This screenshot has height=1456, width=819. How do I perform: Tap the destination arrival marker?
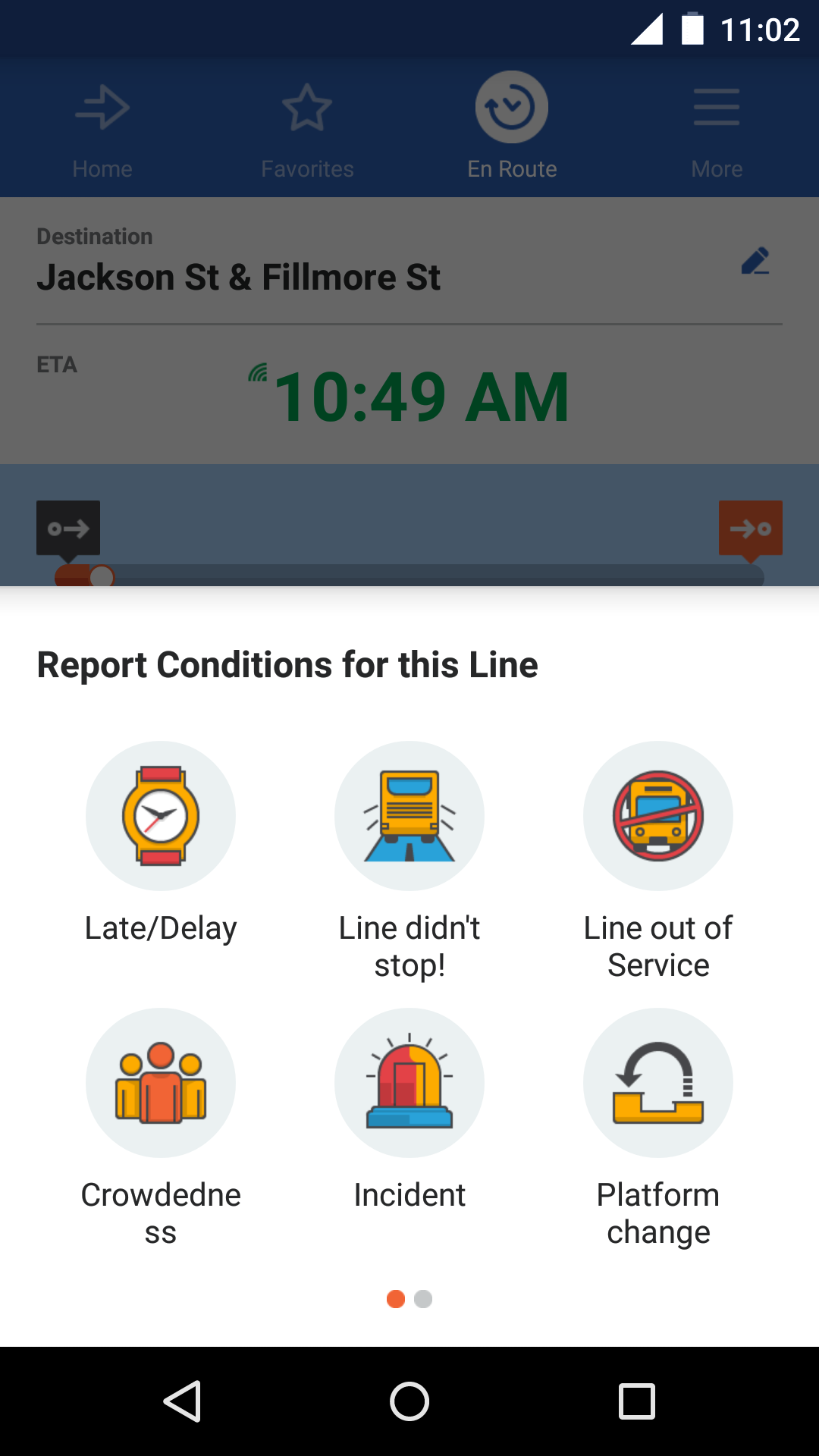click(x=752, y=529)
